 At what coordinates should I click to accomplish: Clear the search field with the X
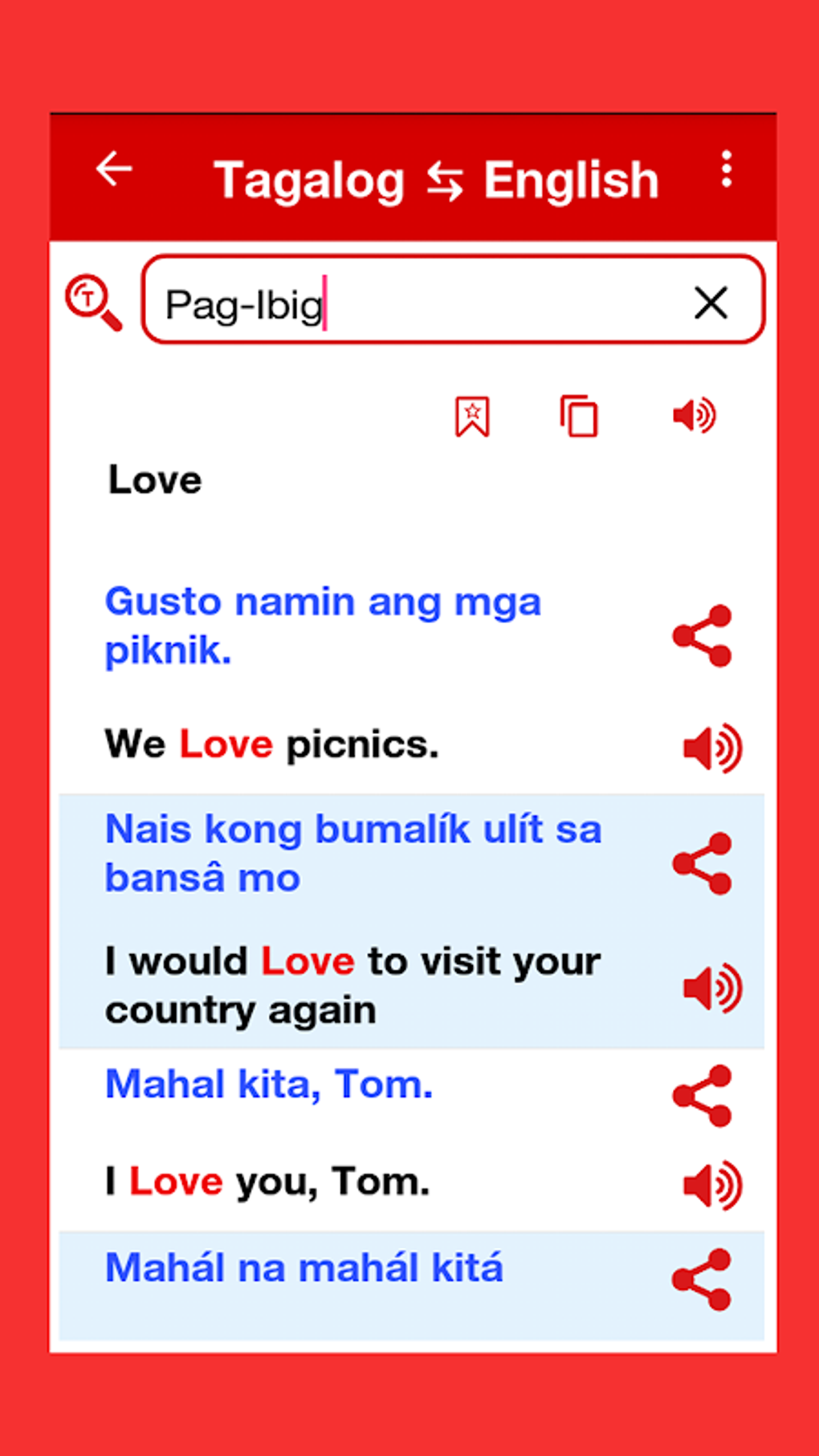(x=710, y=303)
